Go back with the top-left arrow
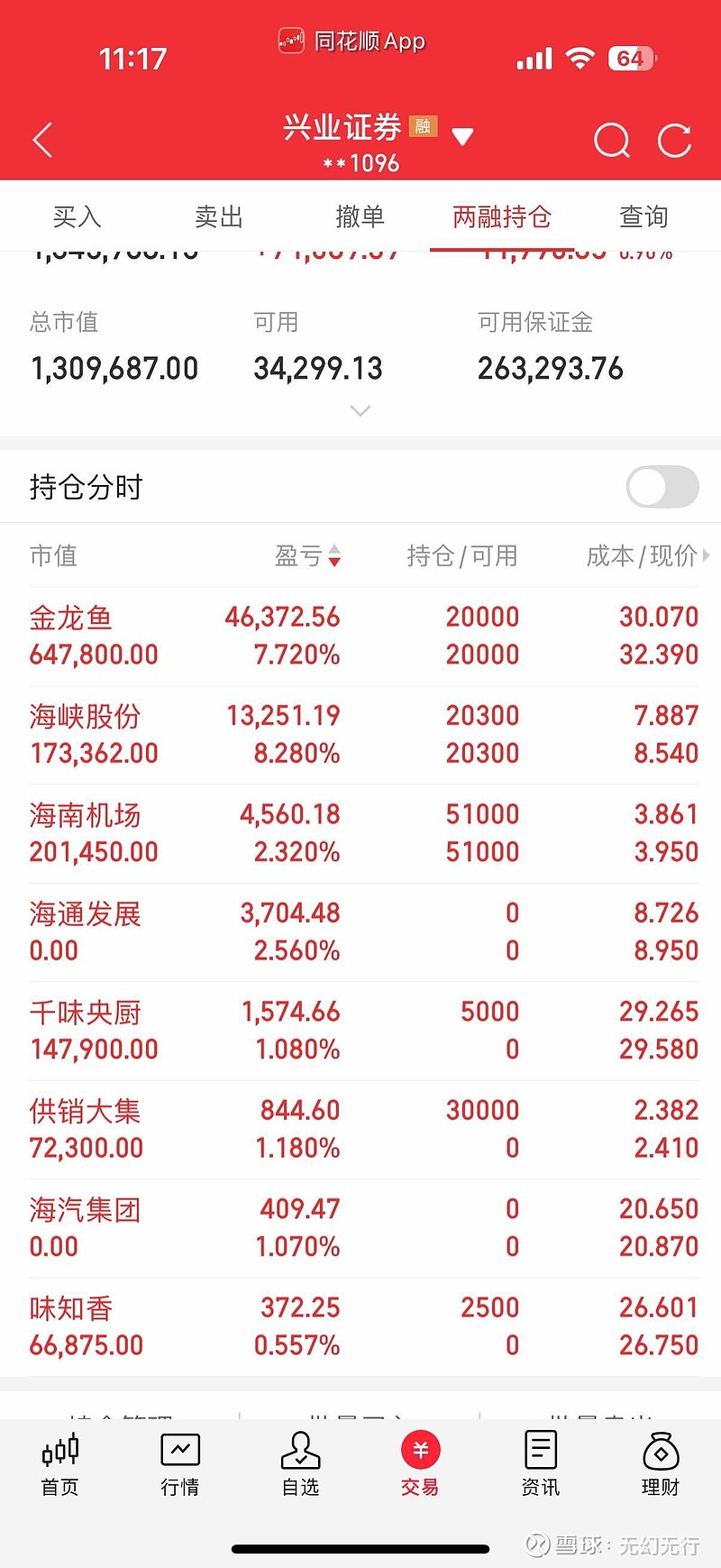This screenshot has height=1568, width=721. [x=42, y=141]
